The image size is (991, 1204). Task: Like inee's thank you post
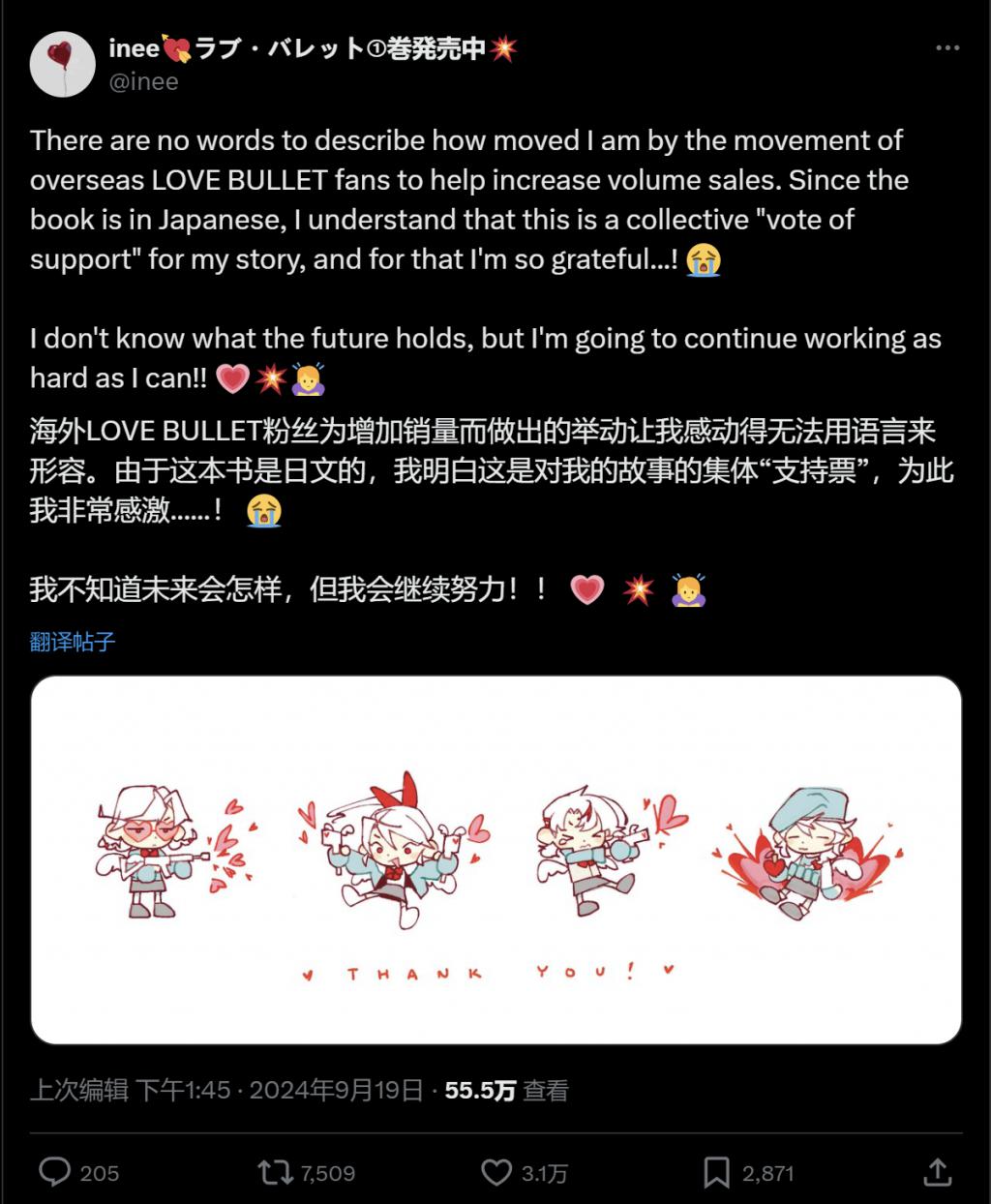point(496,1173)
